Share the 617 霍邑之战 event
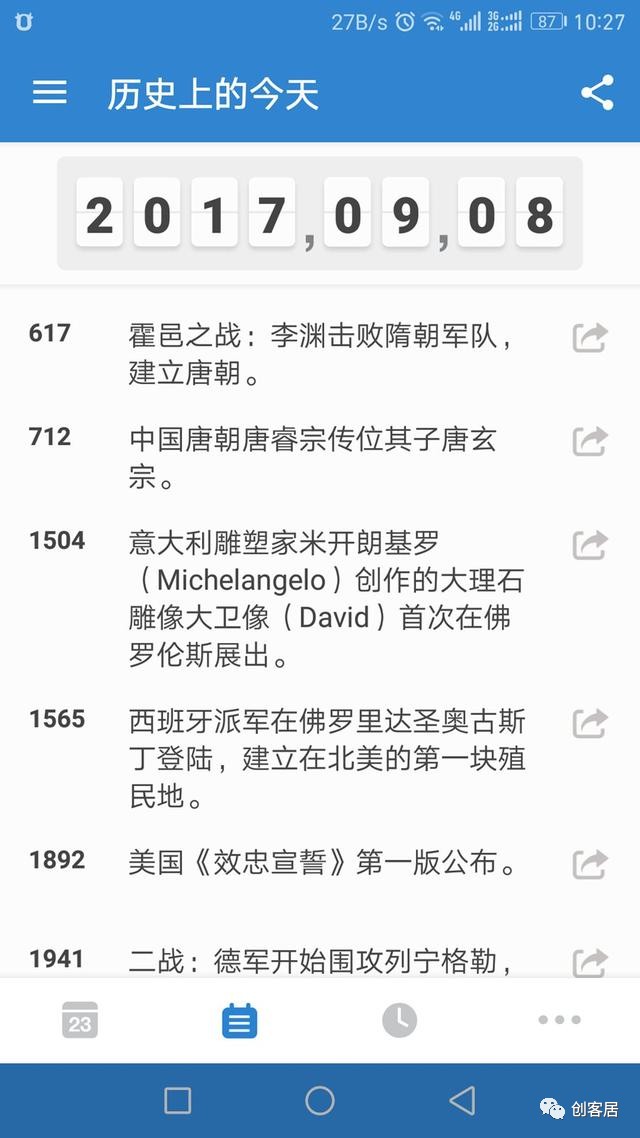640x1138 pixels. [x=590, y=338]
